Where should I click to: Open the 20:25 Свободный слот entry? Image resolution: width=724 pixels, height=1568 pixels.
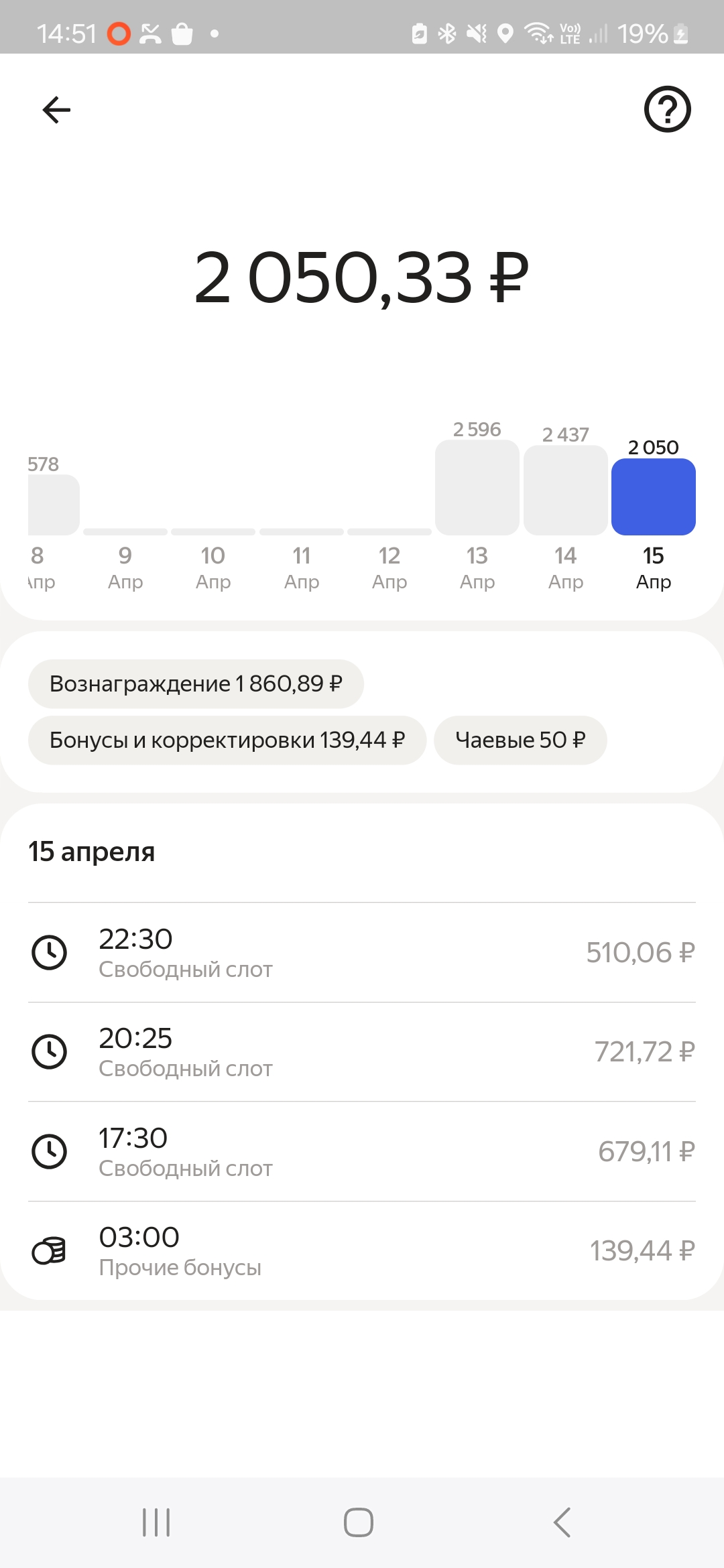coord(362,1051)
